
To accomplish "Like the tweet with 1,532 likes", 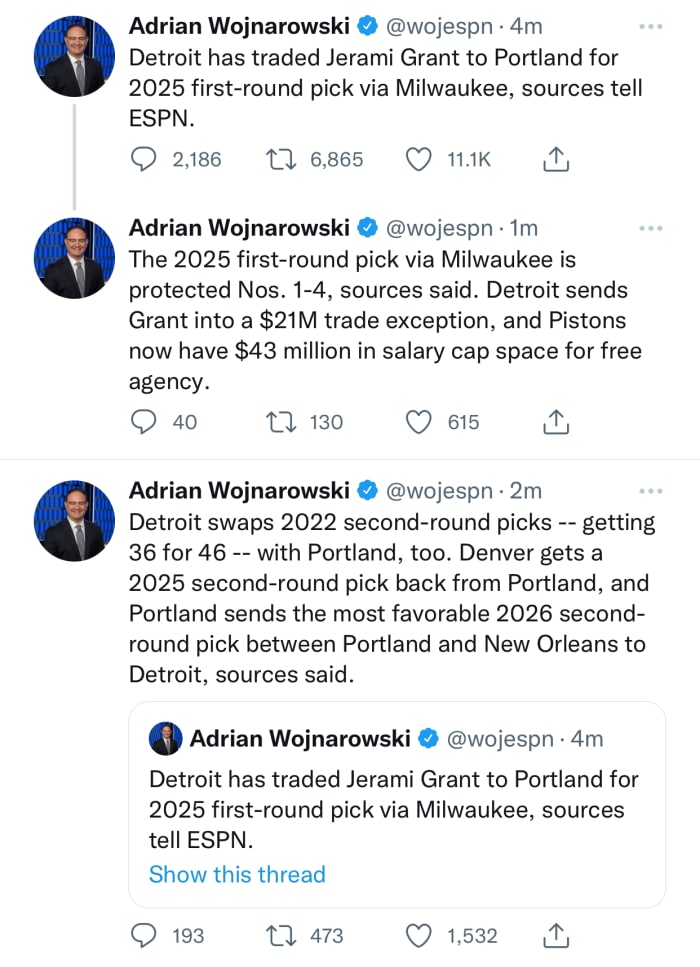I will [420, 935].
